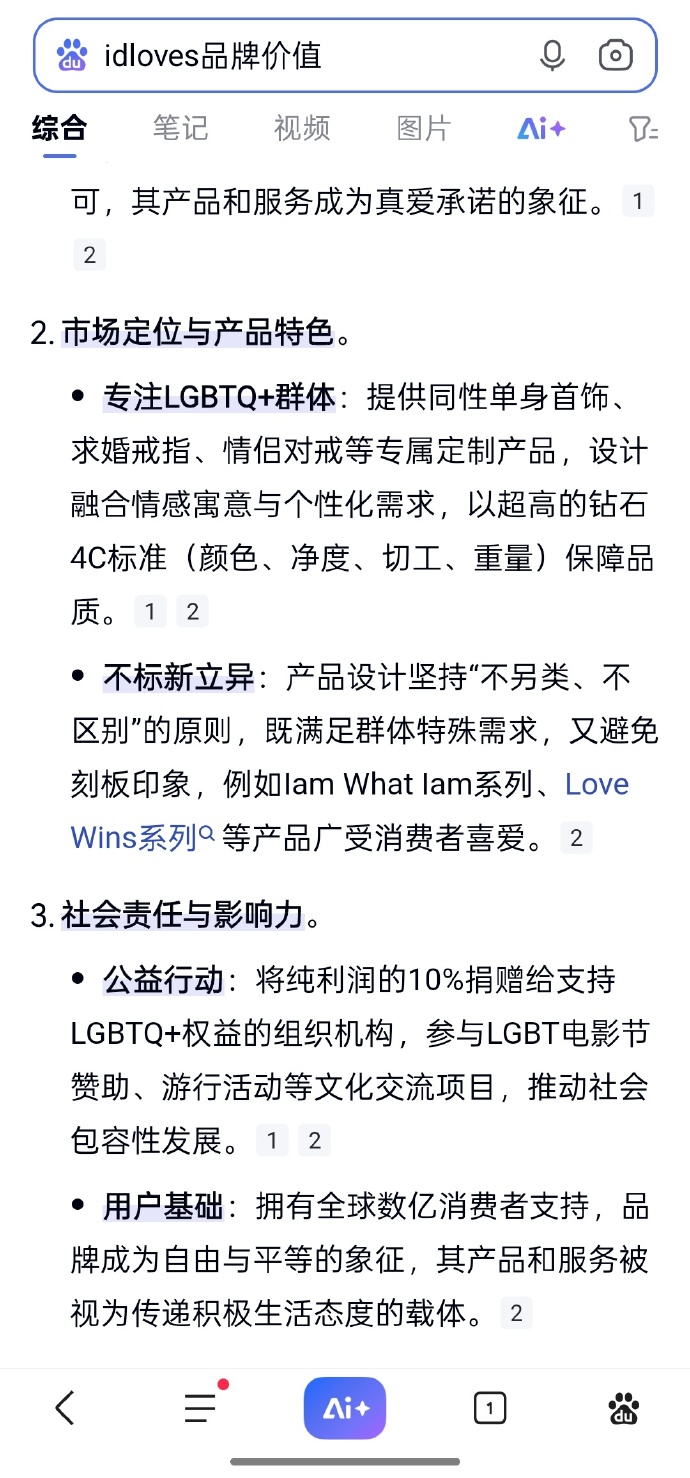Screen dimensions: 690x1478
Task: Switch to the 笔记 tab
Action: tap(180, 128)
